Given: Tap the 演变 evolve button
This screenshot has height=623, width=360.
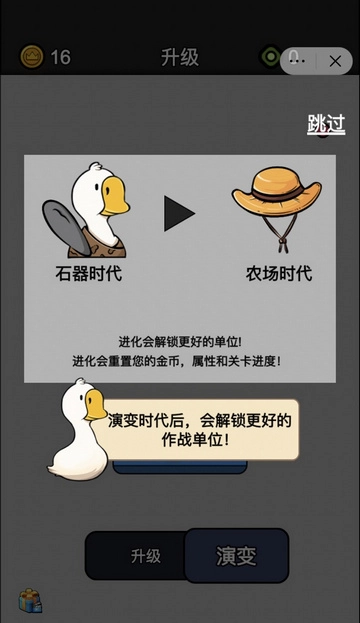Looking at the screenshot, I should (236, 555).
